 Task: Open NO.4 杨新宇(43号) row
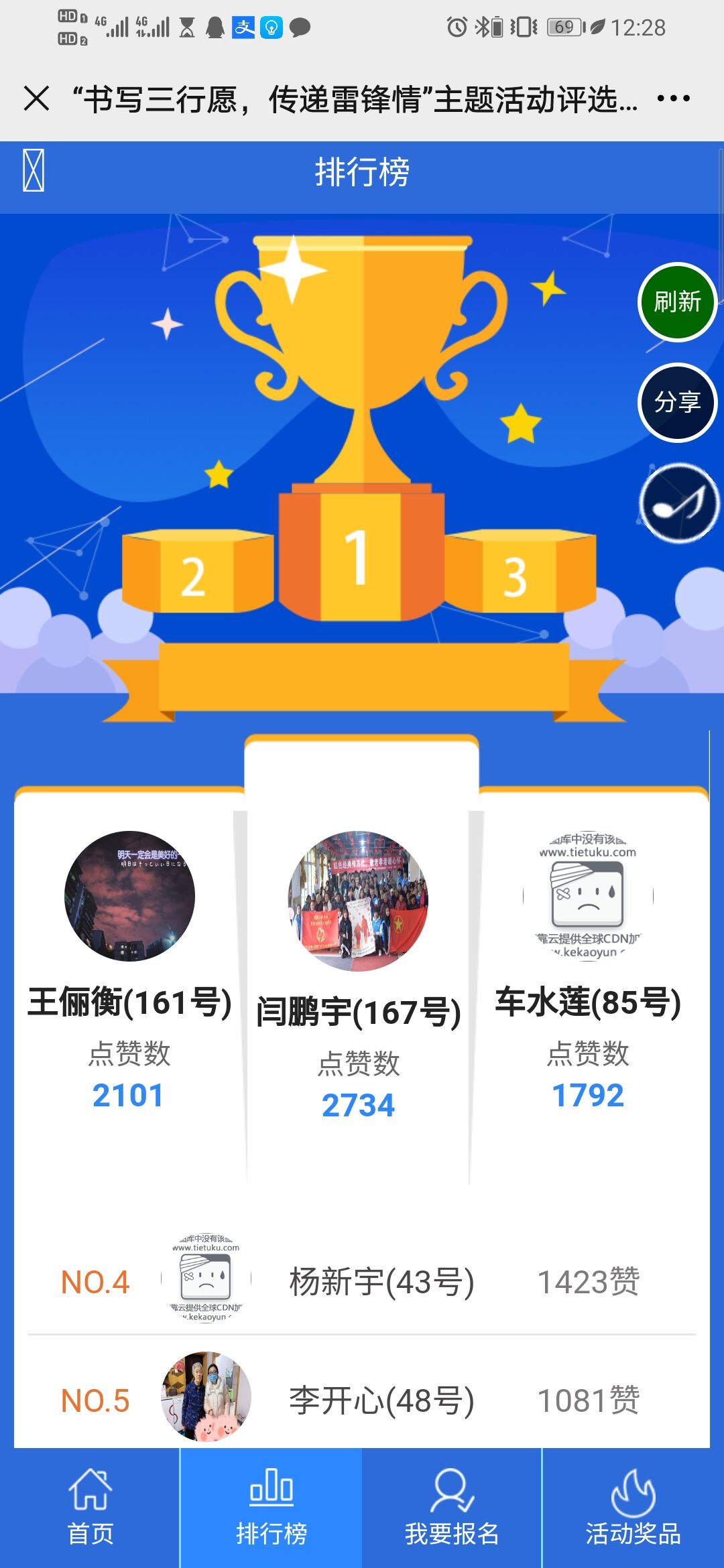pyautogui.click(x=362, y=1281)
